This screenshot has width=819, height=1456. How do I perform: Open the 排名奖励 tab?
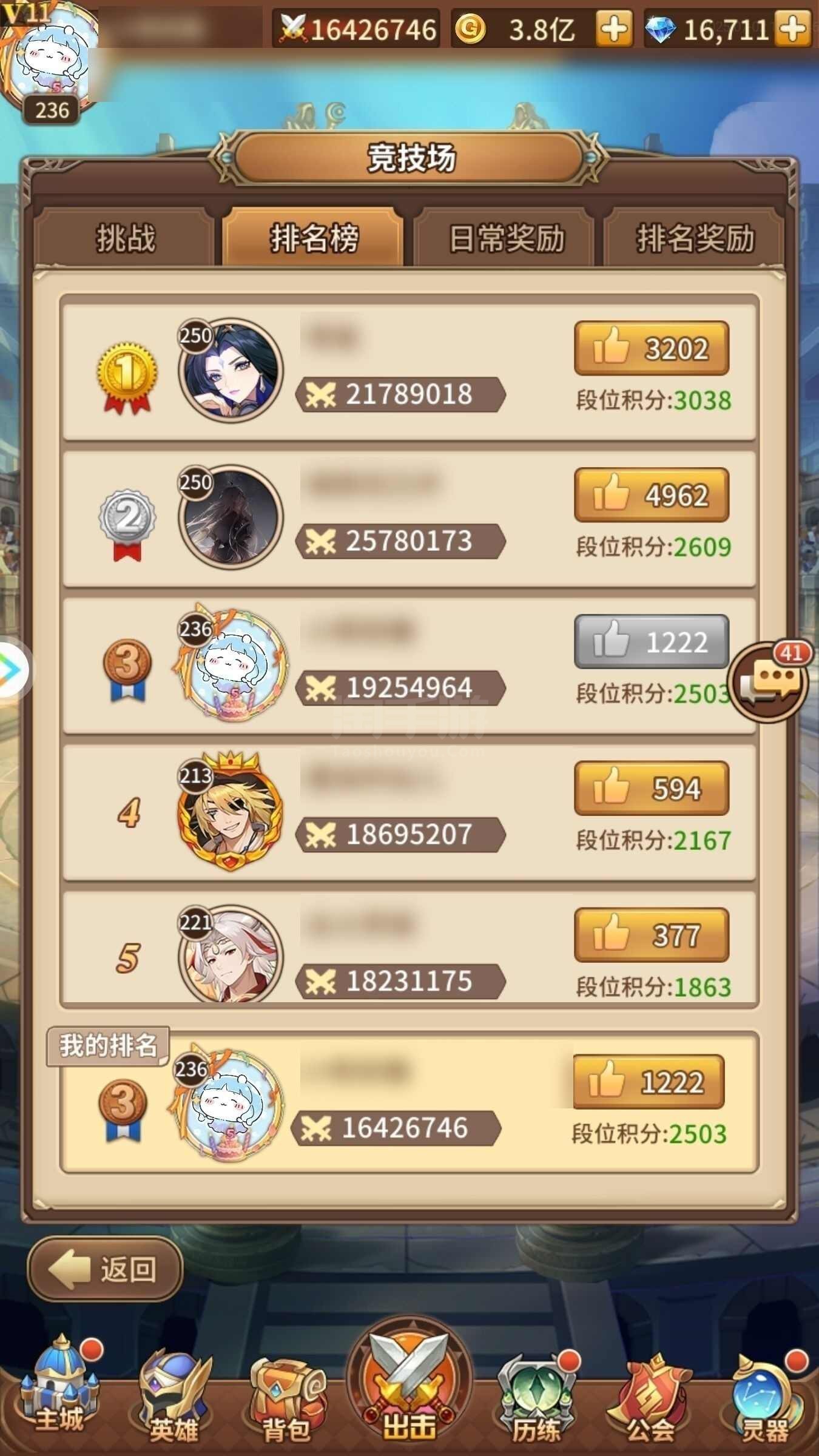(x=695, y=238)
